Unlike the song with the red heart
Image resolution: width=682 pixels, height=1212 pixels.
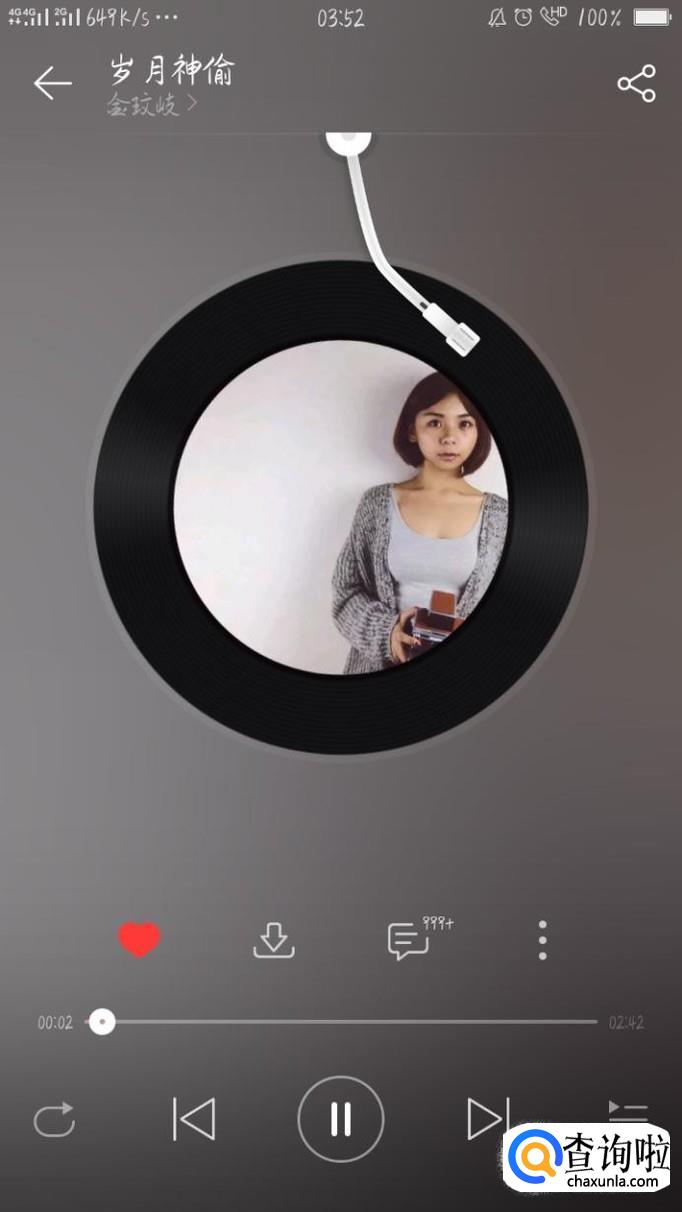coord(139,940)
